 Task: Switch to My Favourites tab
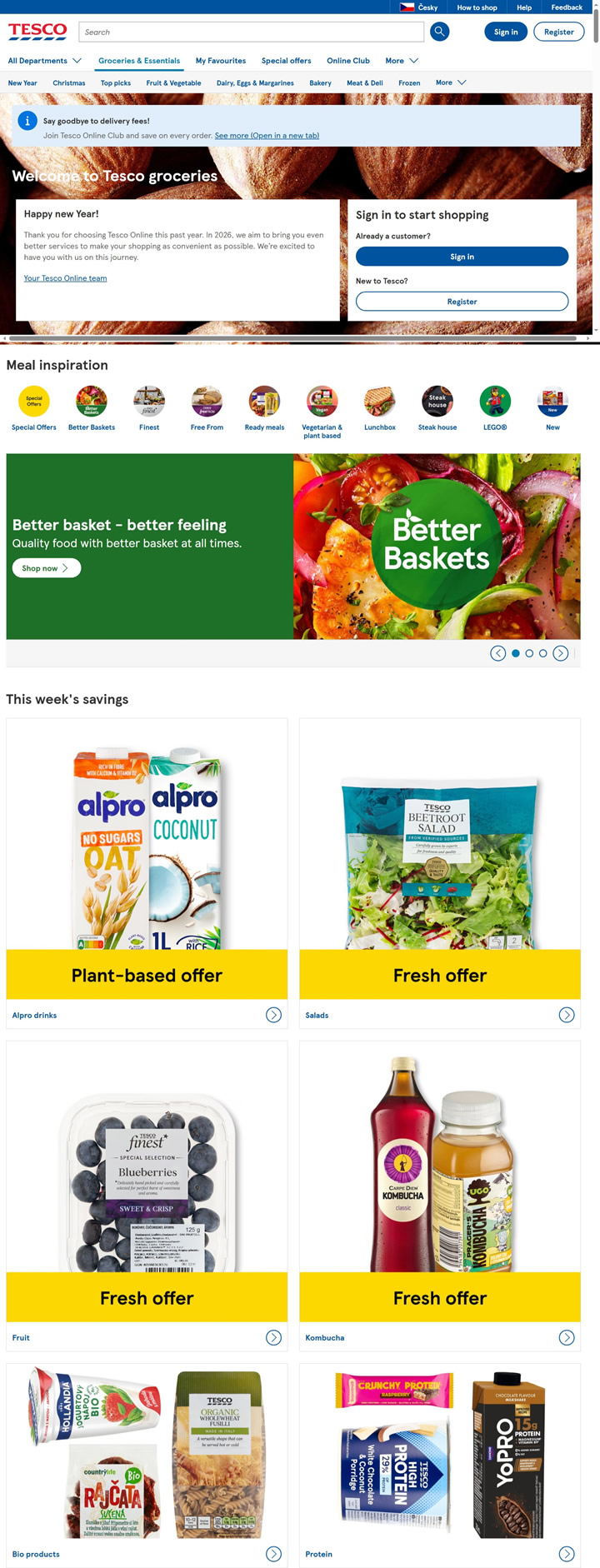220,61
